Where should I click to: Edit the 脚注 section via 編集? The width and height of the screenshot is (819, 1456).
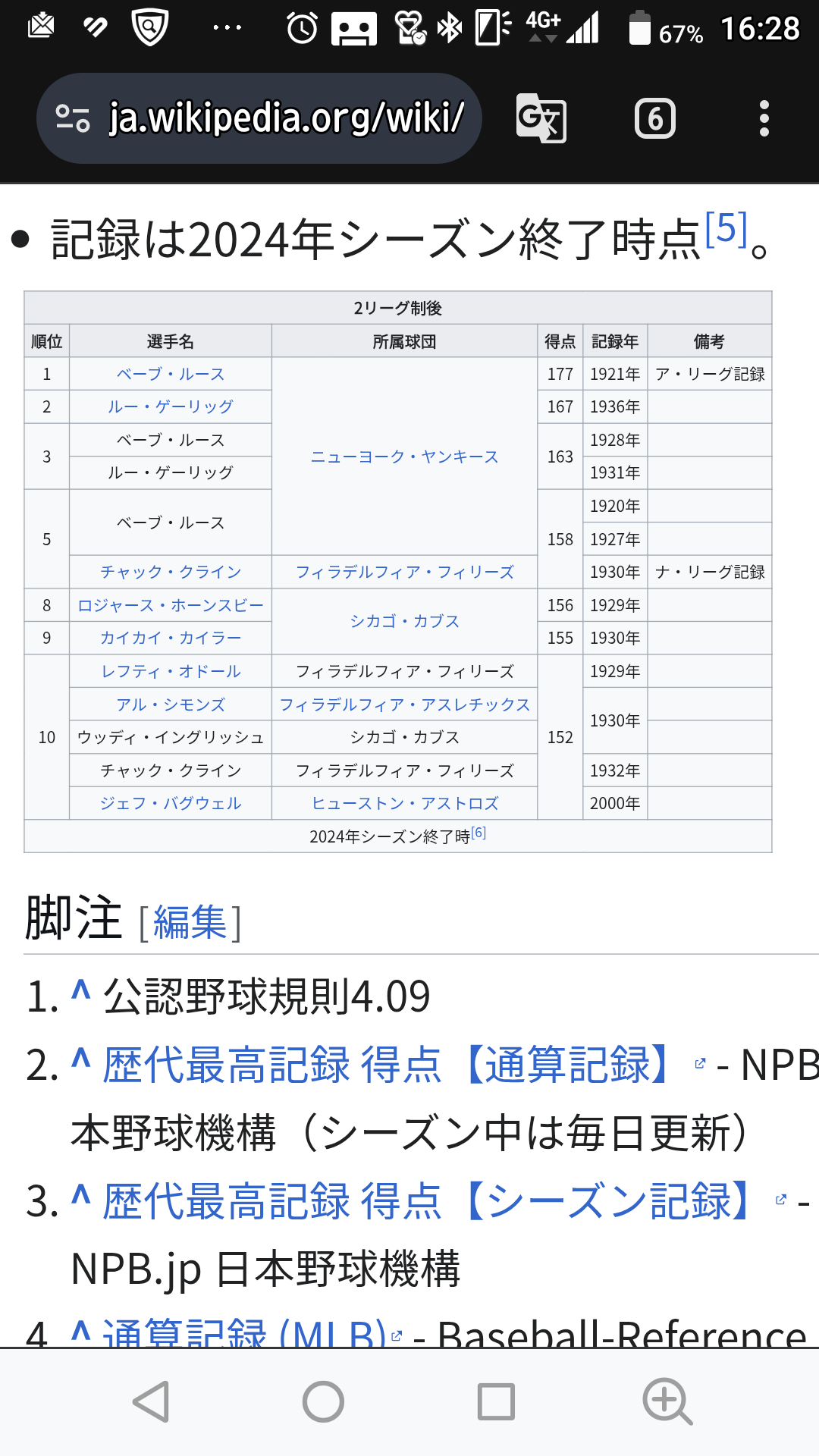[x=190, y=922]
